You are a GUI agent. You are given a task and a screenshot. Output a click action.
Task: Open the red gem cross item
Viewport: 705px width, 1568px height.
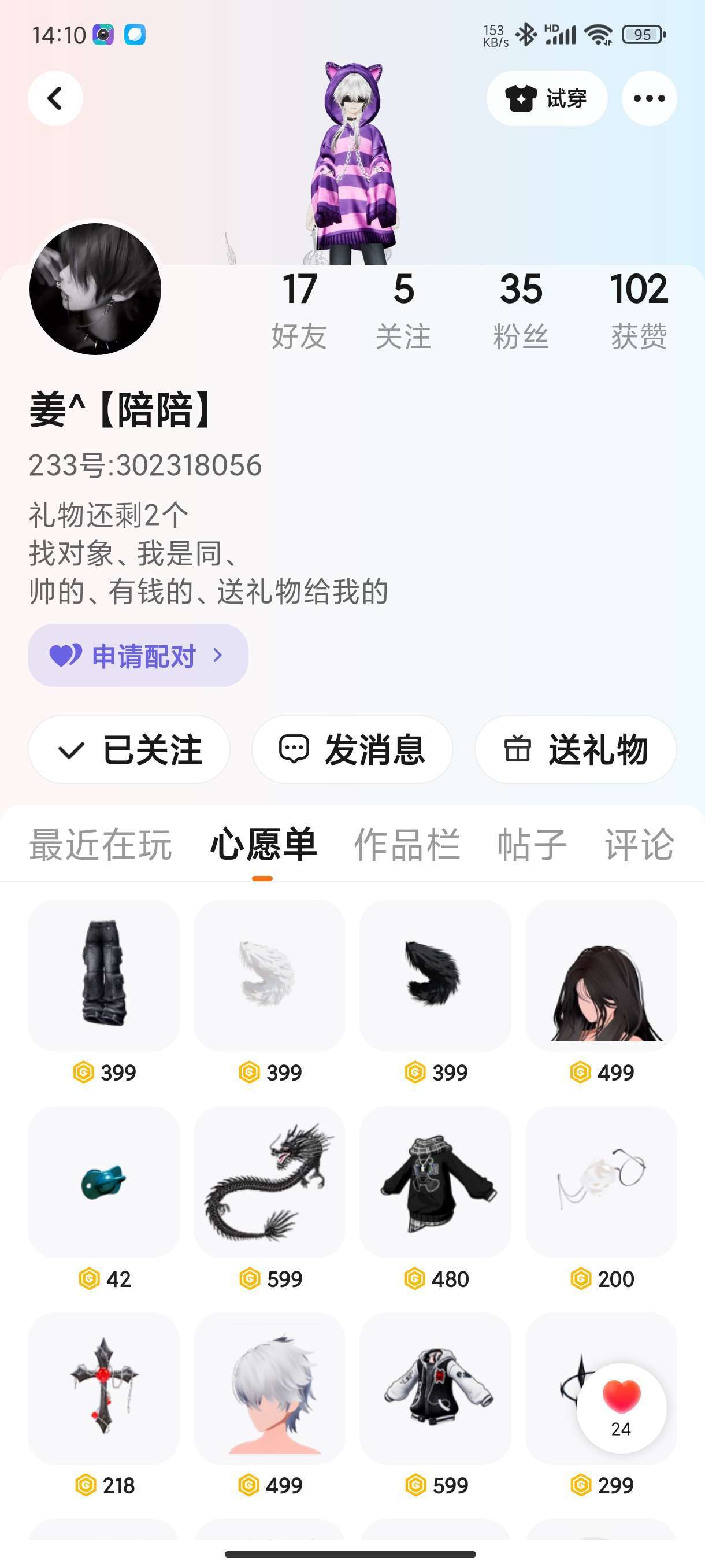[x=103, y=1388]
